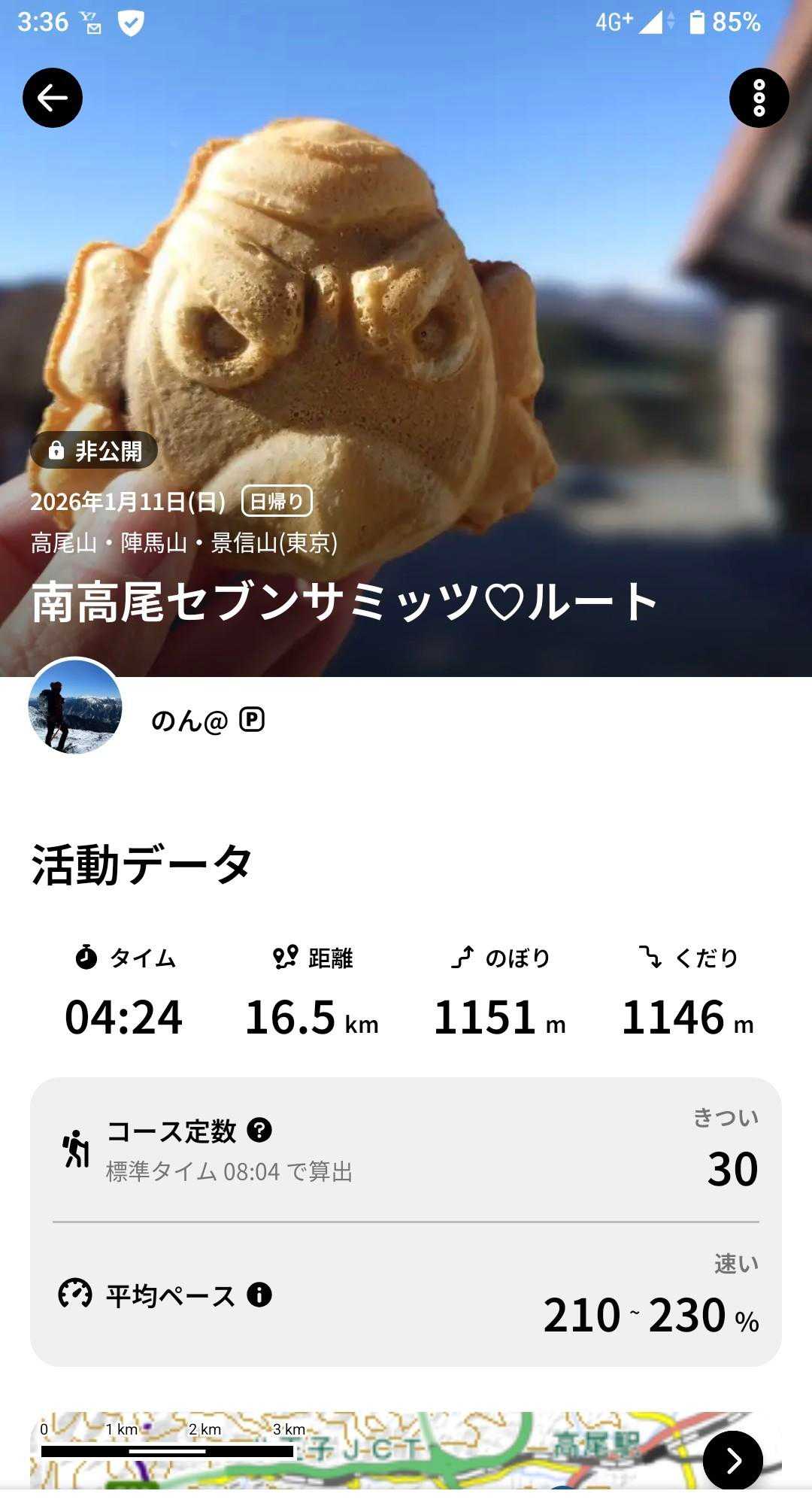812x1506 pixels.
Task: Open the three-dot overflow menu
Action: tap(759, 98)
